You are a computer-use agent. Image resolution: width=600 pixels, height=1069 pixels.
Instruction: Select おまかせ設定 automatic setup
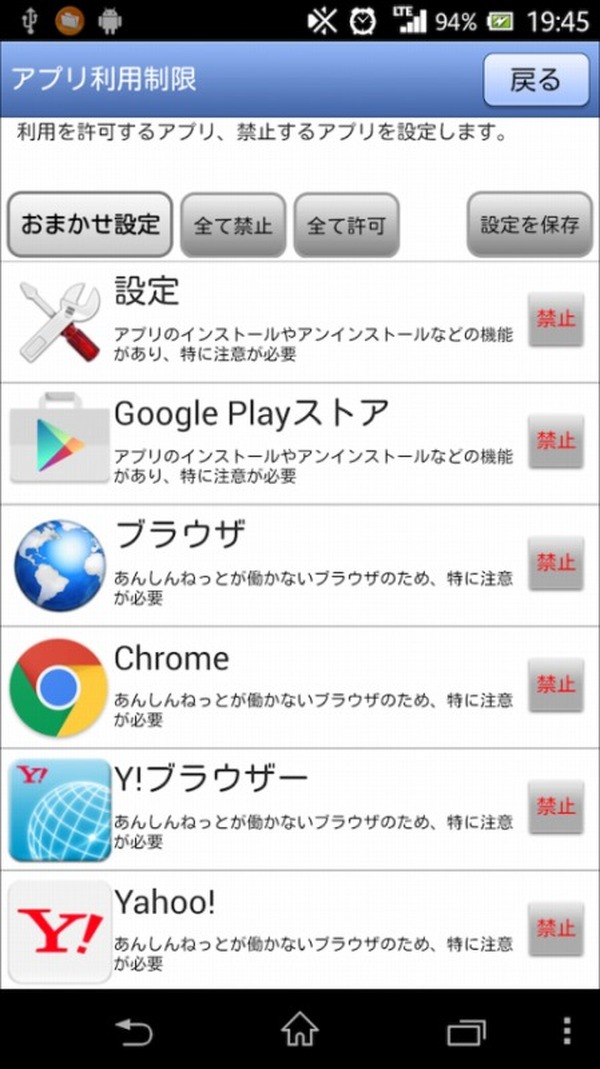coord(90,224)
